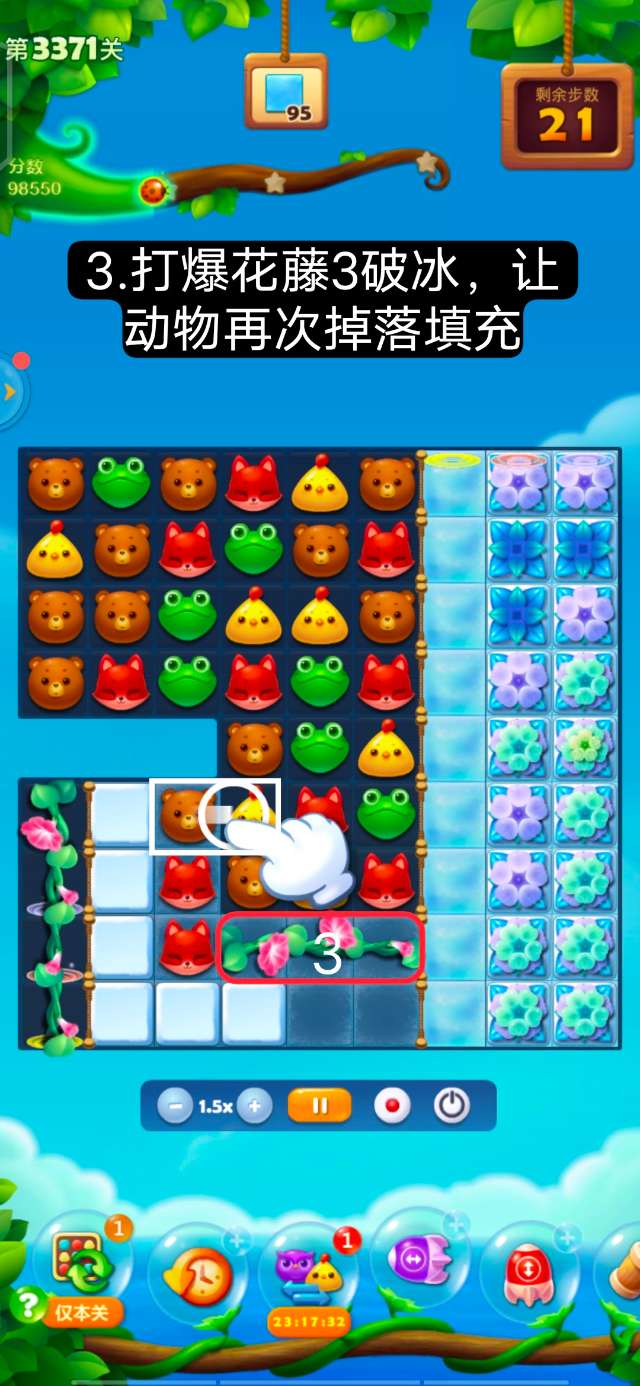Decrease playback speed with the minus button

(x=175, y=1106)
